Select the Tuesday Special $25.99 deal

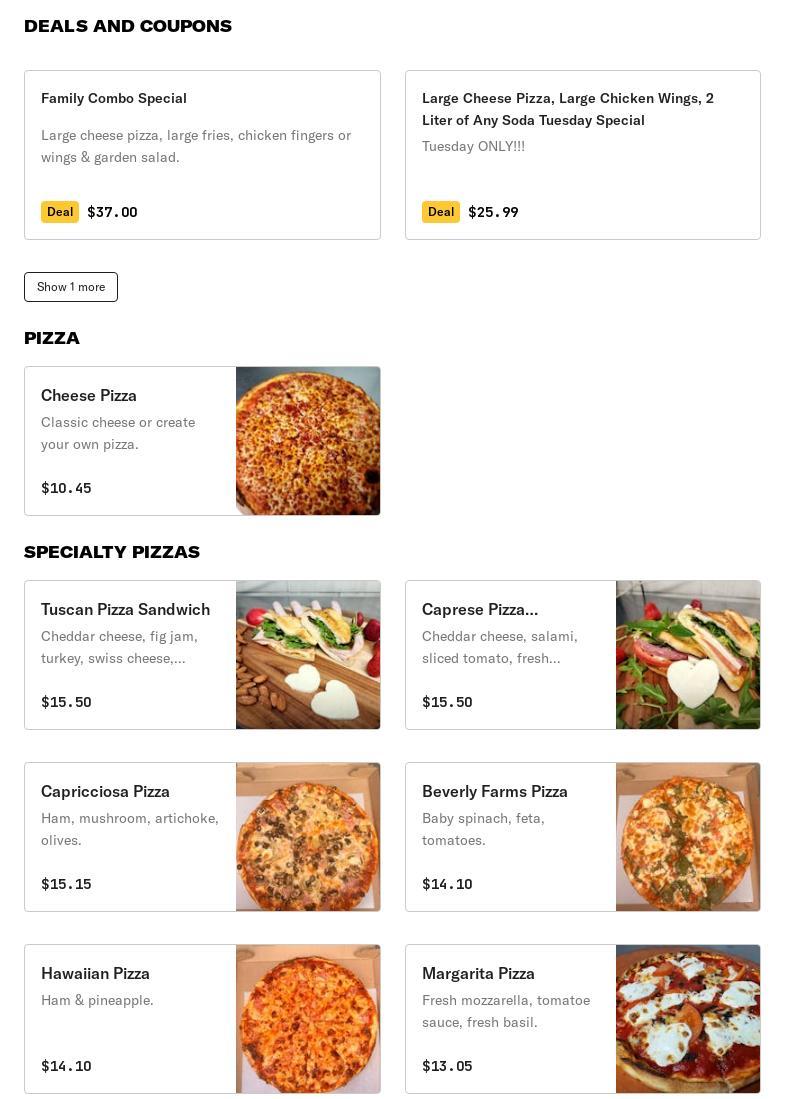click(583, 155)
